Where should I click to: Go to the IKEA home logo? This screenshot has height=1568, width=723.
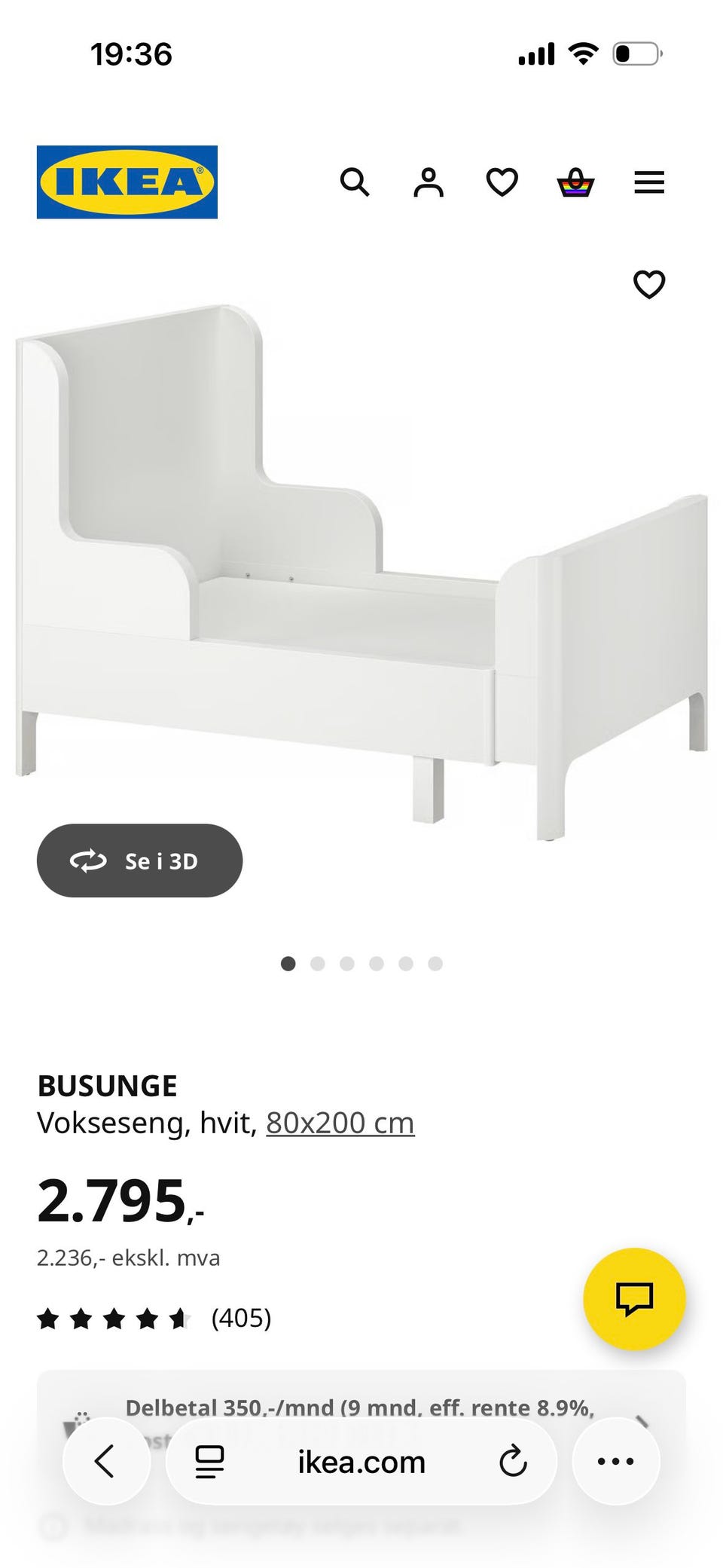click(127, 182)
